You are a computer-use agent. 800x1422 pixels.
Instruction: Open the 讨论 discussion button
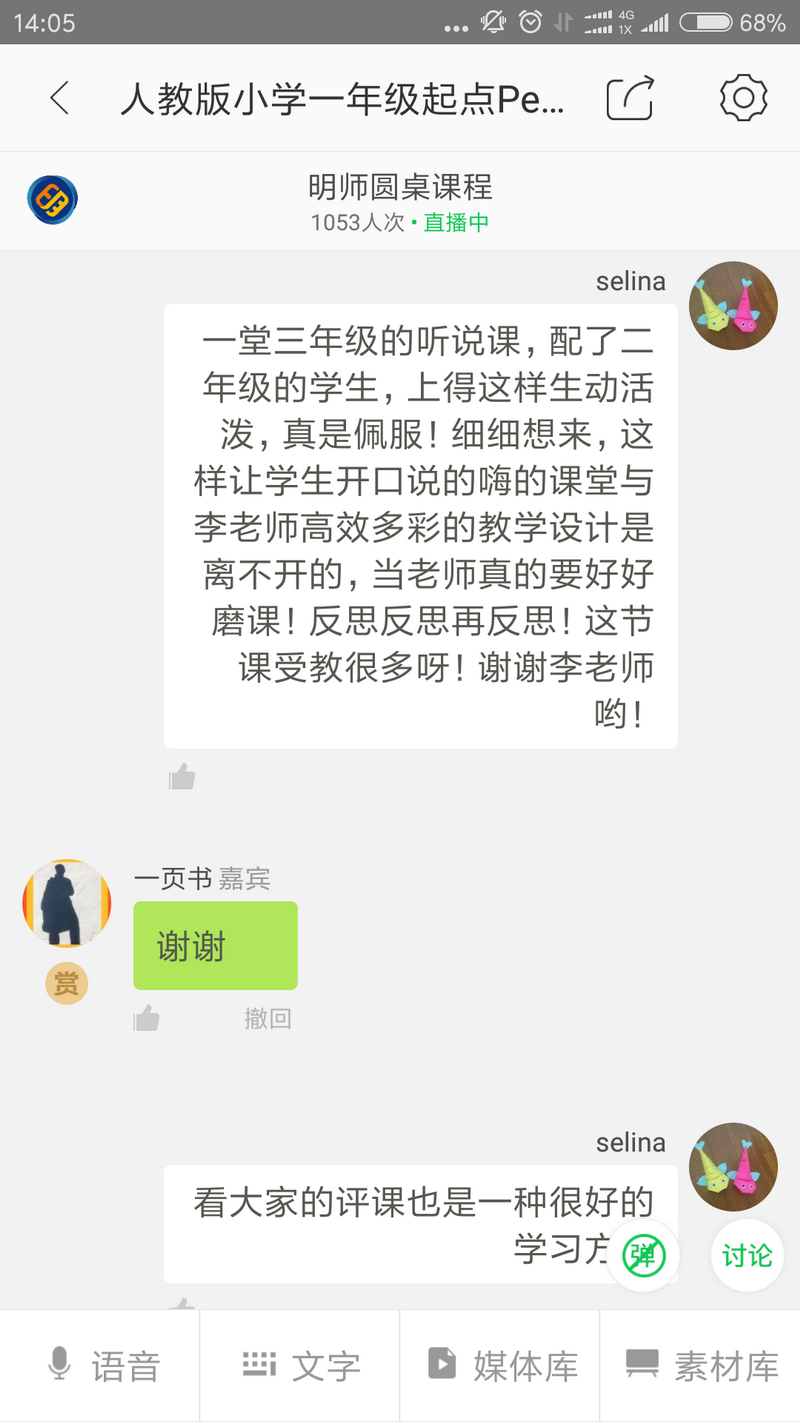[x=747, y=1255]
